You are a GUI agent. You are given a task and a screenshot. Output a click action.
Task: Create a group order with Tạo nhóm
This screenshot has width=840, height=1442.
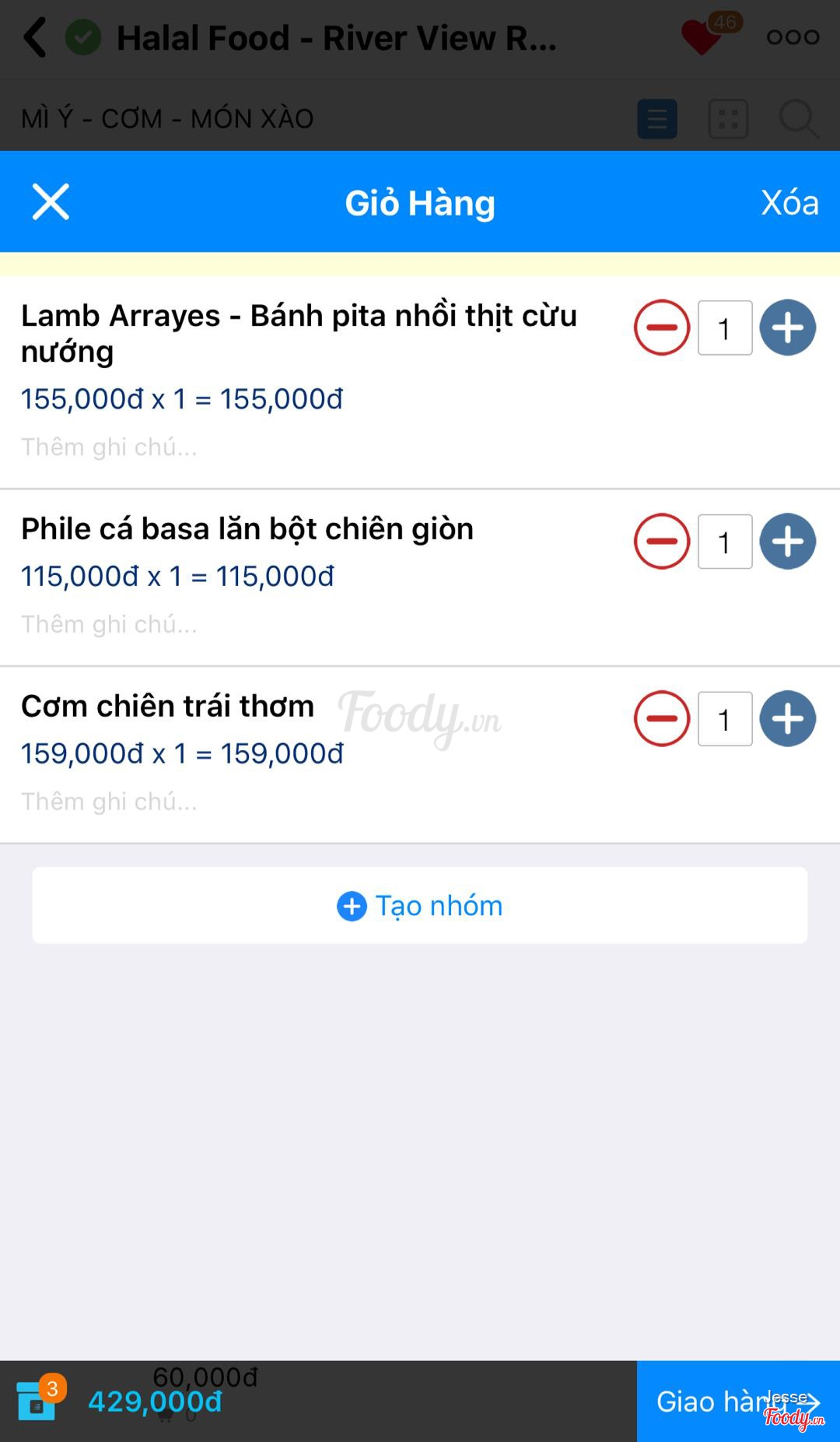coord(420,906)
